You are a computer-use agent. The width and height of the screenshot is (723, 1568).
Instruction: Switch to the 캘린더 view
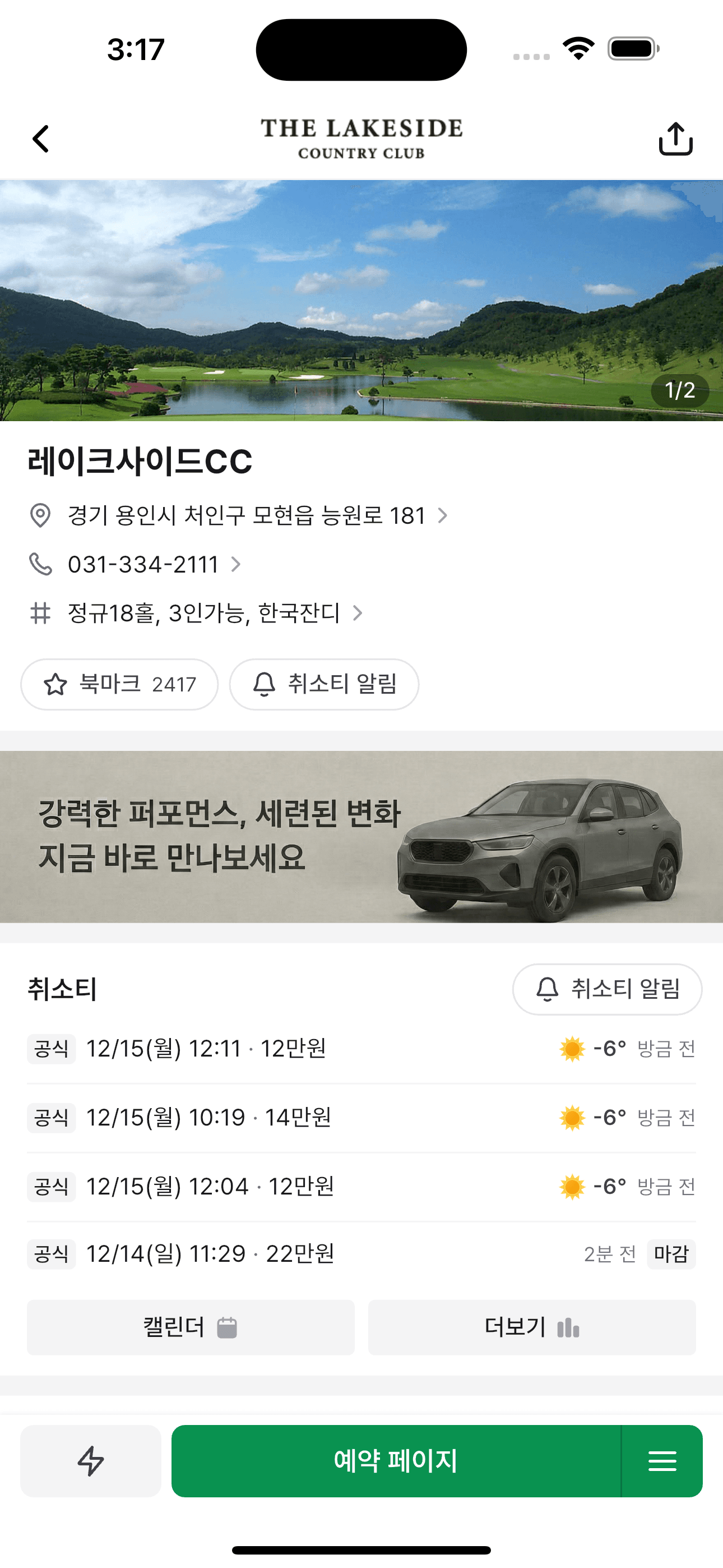pyautogui.click(x=191, y=1327)
